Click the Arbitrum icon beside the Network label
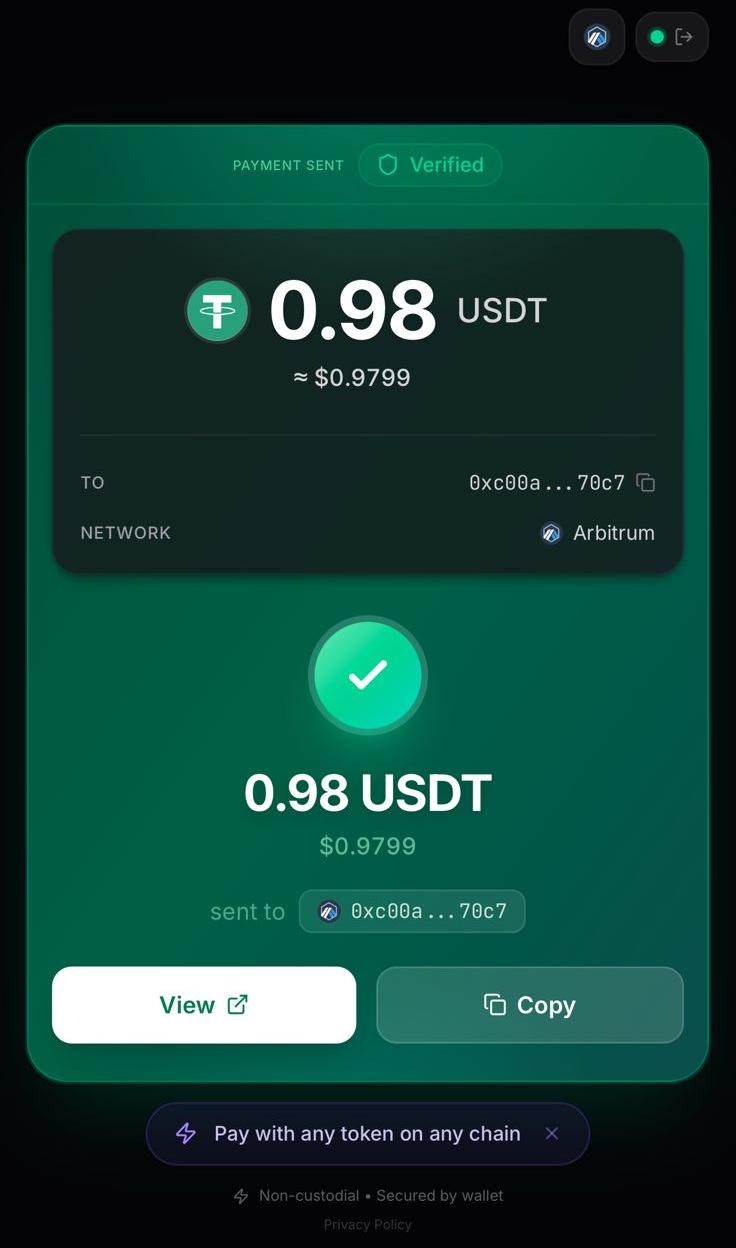 pos(549,533)
